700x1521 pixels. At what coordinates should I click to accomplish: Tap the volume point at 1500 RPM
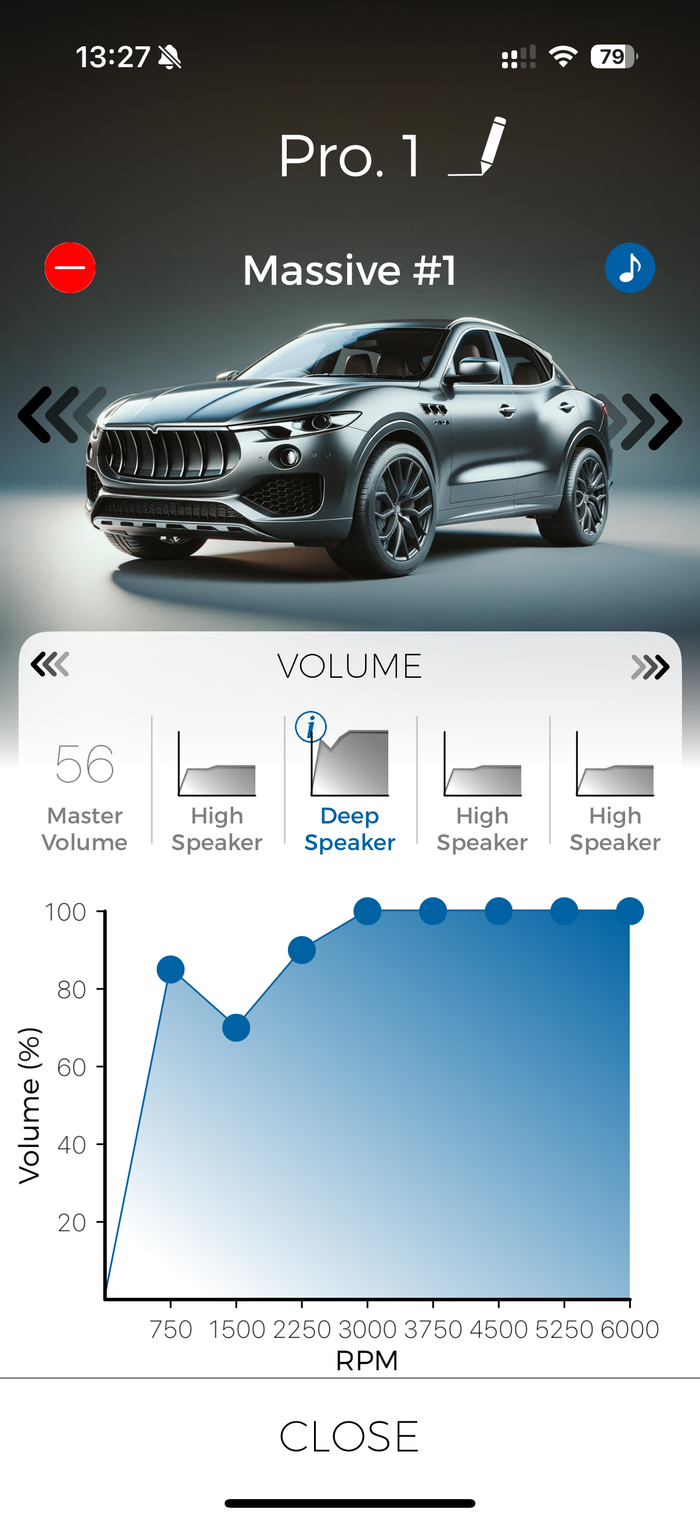point(236,1027)
